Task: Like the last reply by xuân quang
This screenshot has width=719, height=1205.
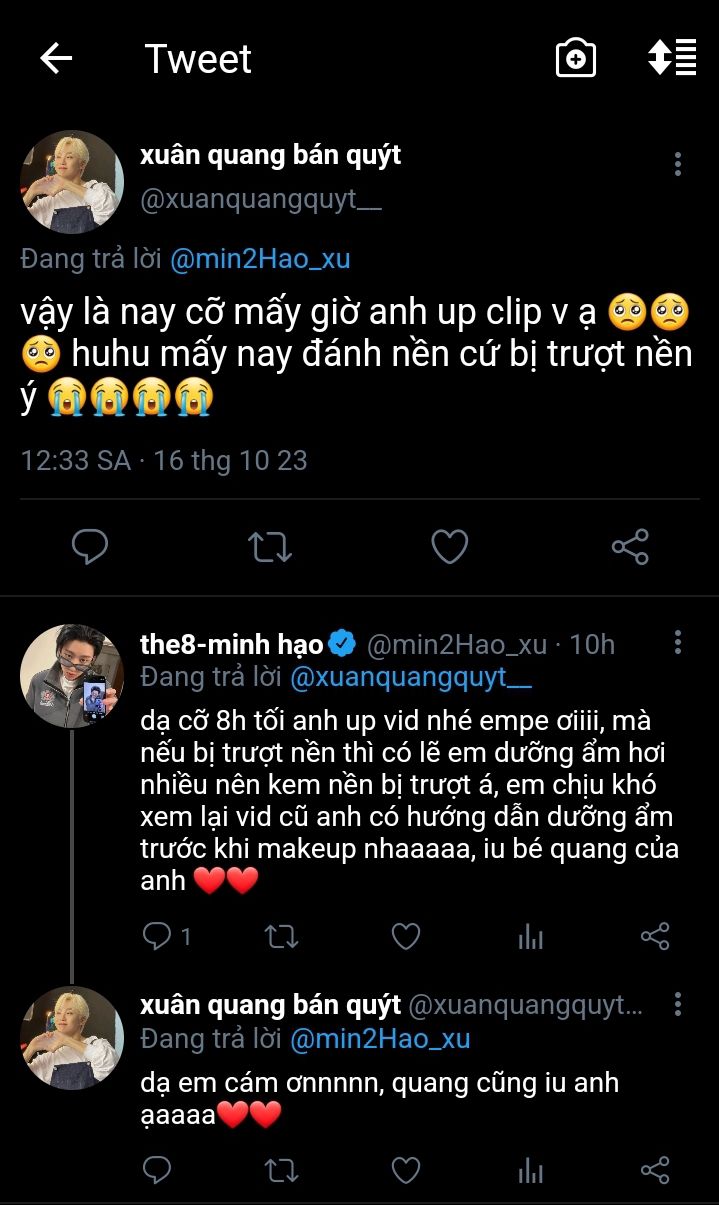Action: click(405, 1169)
